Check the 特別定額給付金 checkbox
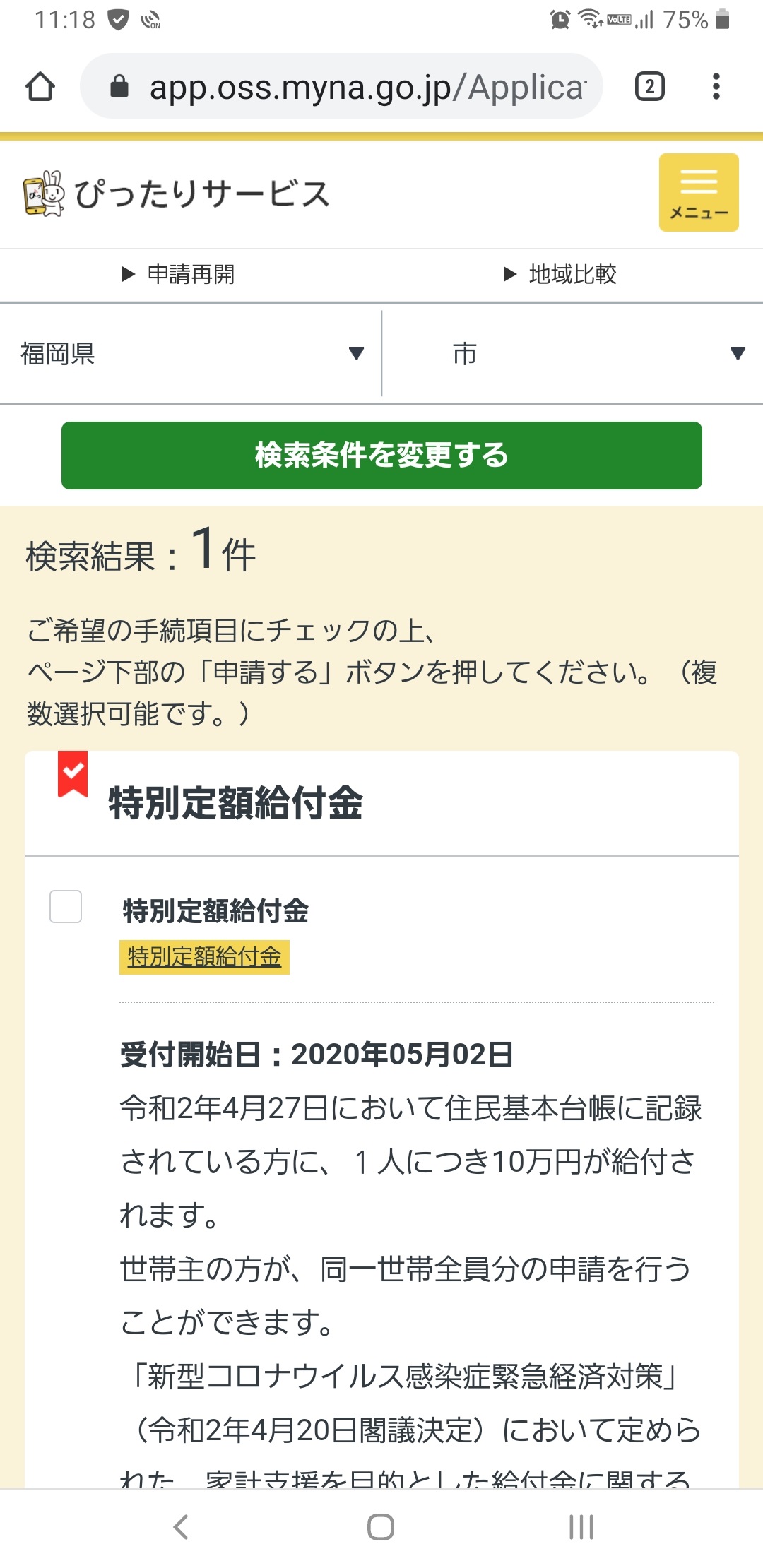Image resolution: width=763 pixels, height=1568 pixels. 66,906
